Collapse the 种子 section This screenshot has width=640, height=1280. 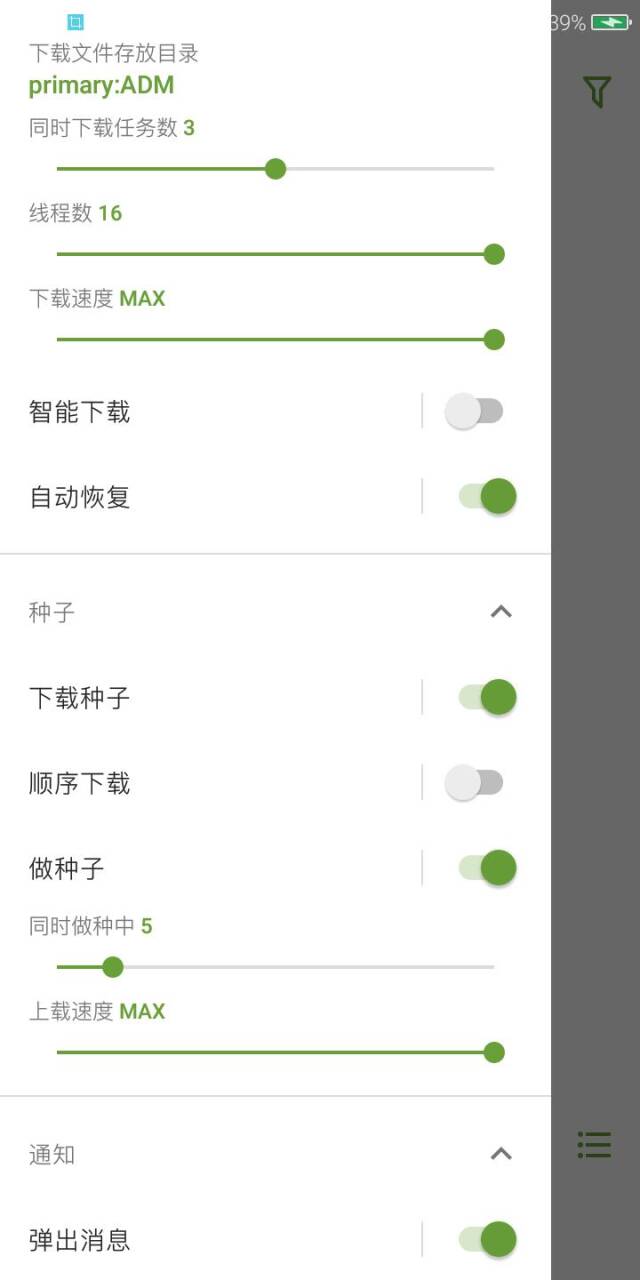[x=501, y=612]
